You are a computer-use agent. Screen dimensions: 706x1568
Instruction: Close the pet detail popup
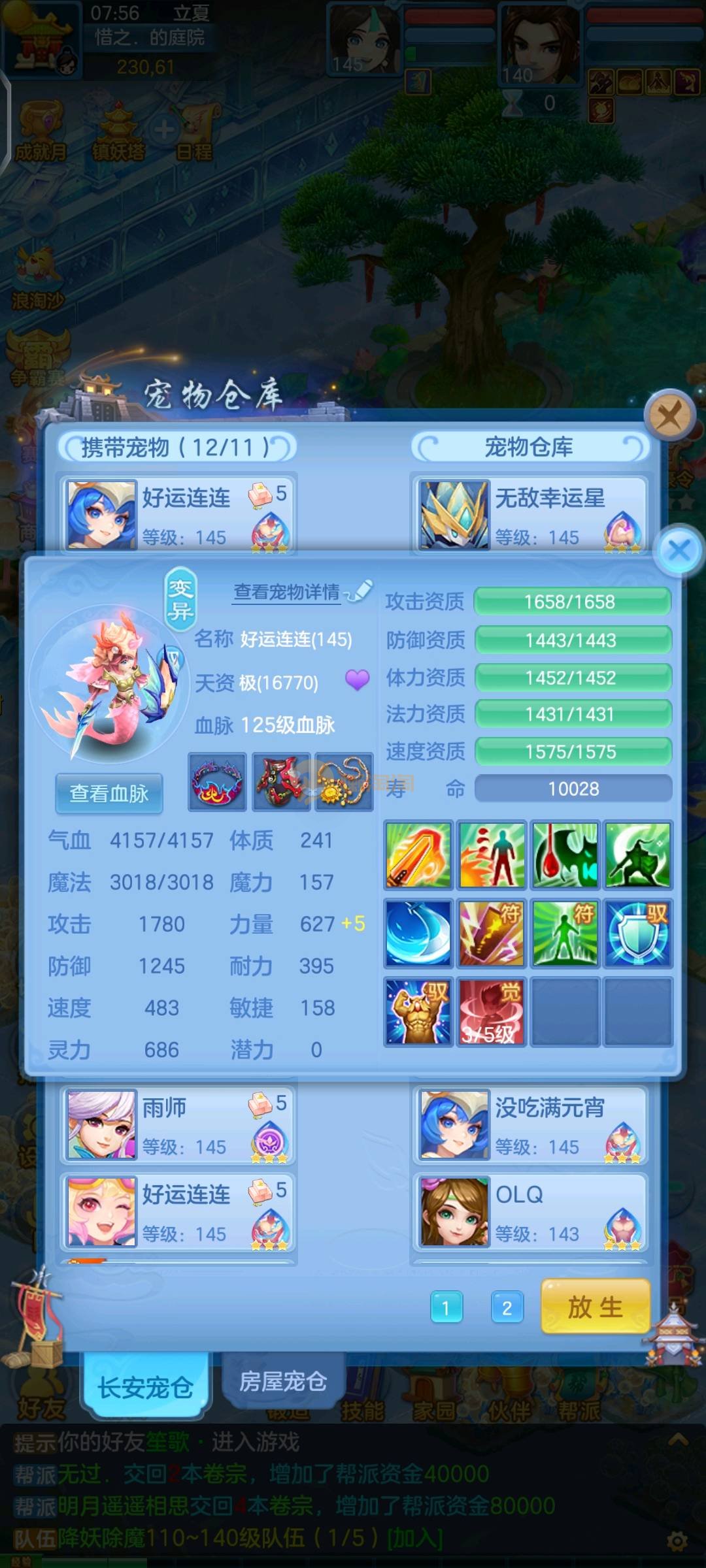(679, 550)
